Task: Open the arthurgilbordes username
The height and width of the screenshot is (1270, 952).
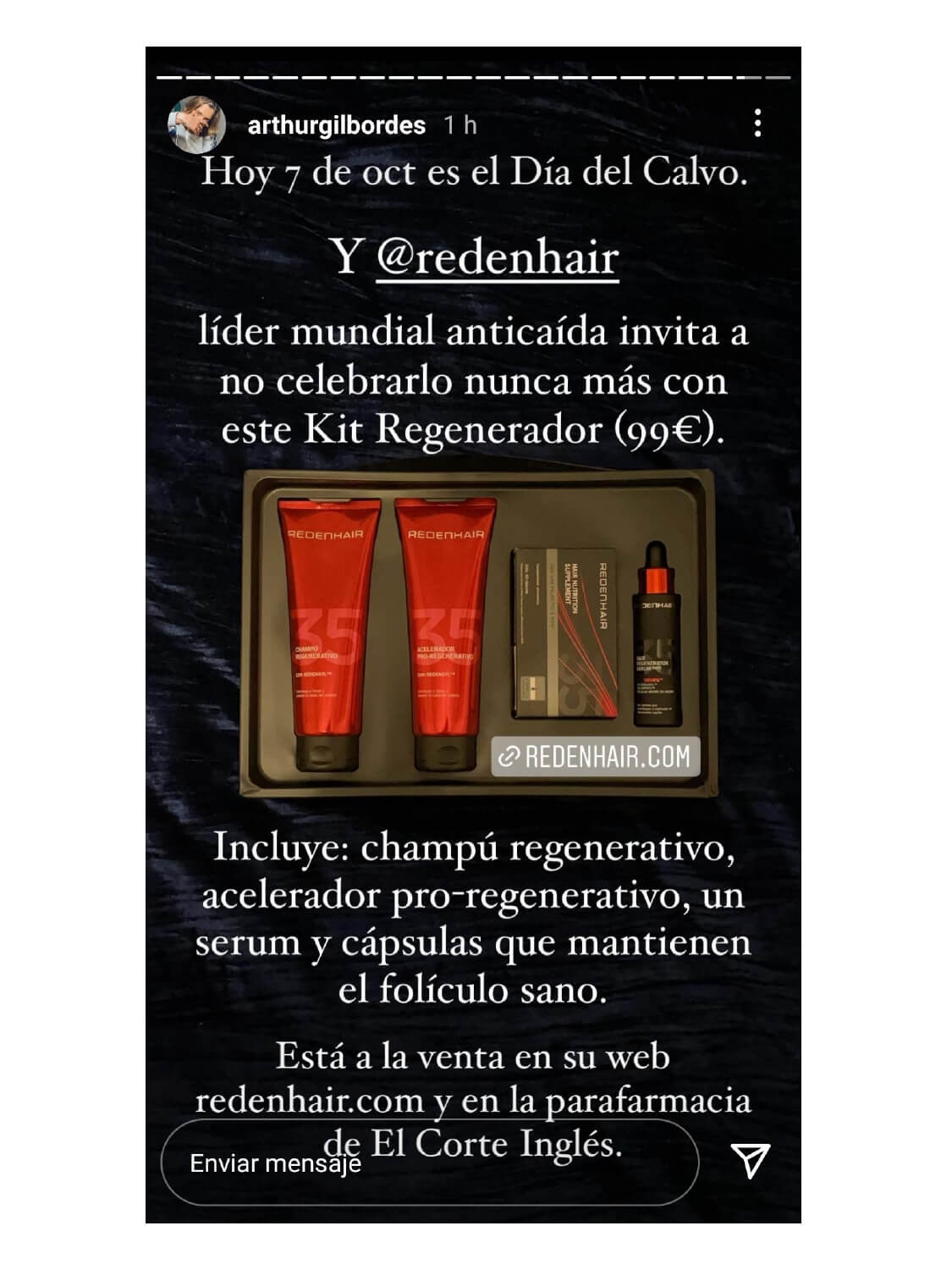Action: coord(336,125)
